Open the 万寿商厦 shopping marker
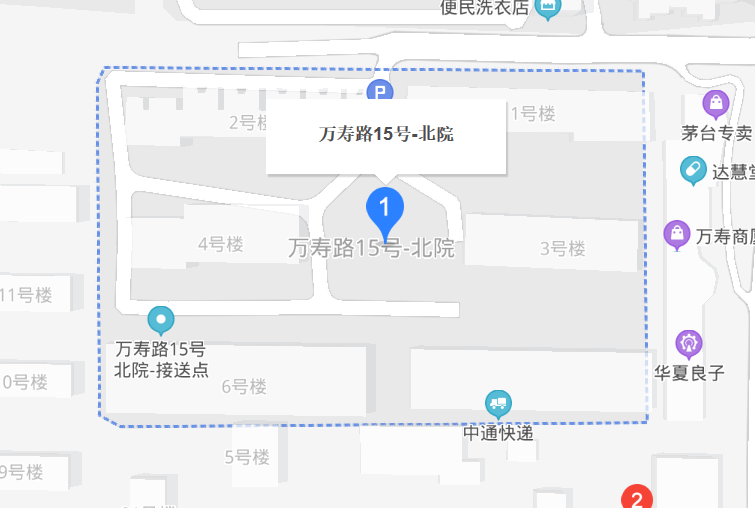Viewport: 755px width, 508px height. point(677,235)
